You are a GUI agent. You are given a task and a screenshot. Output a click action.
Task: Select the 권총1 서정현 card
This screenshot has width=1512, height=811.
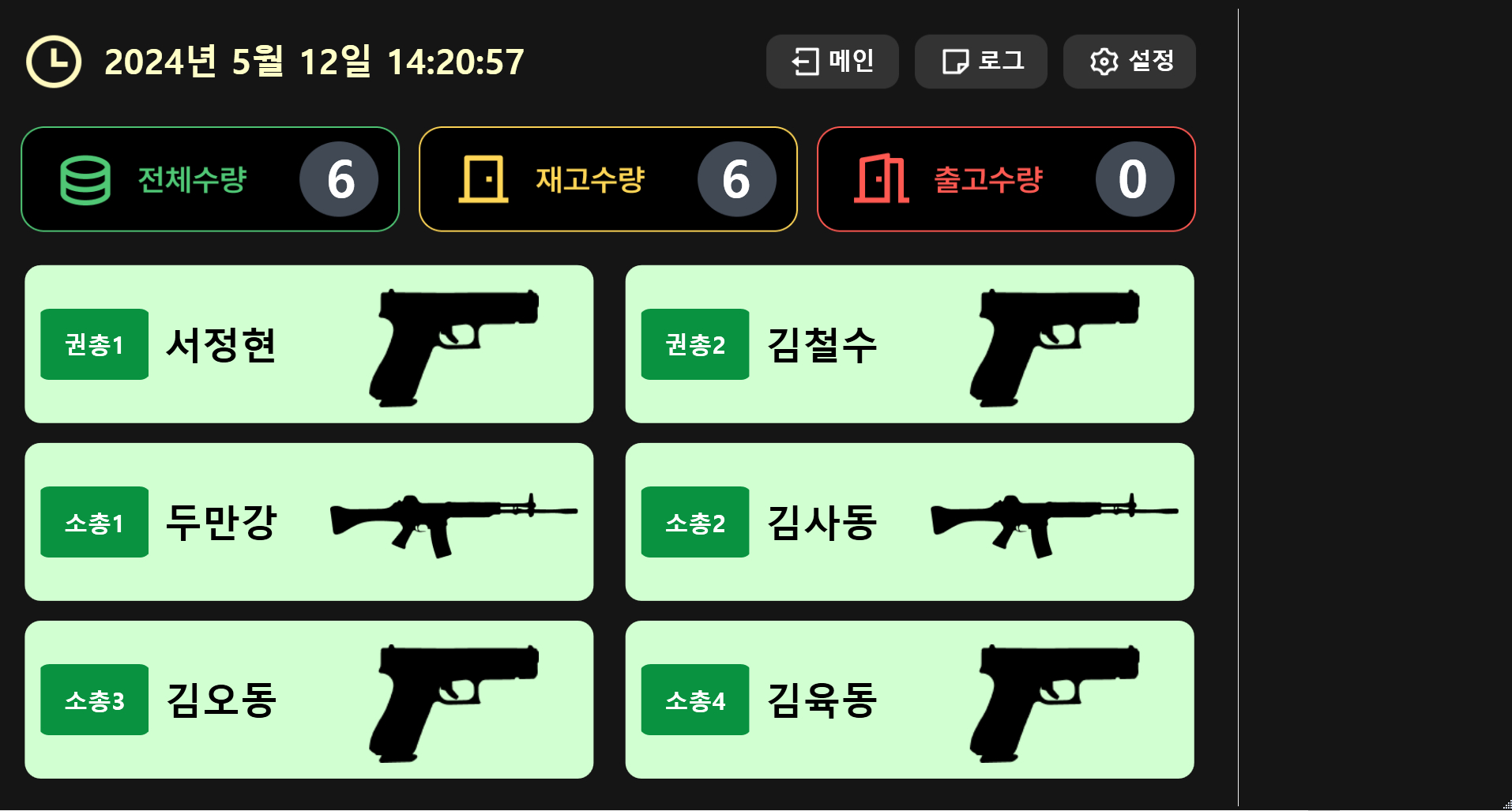click(x=309, y=344)
